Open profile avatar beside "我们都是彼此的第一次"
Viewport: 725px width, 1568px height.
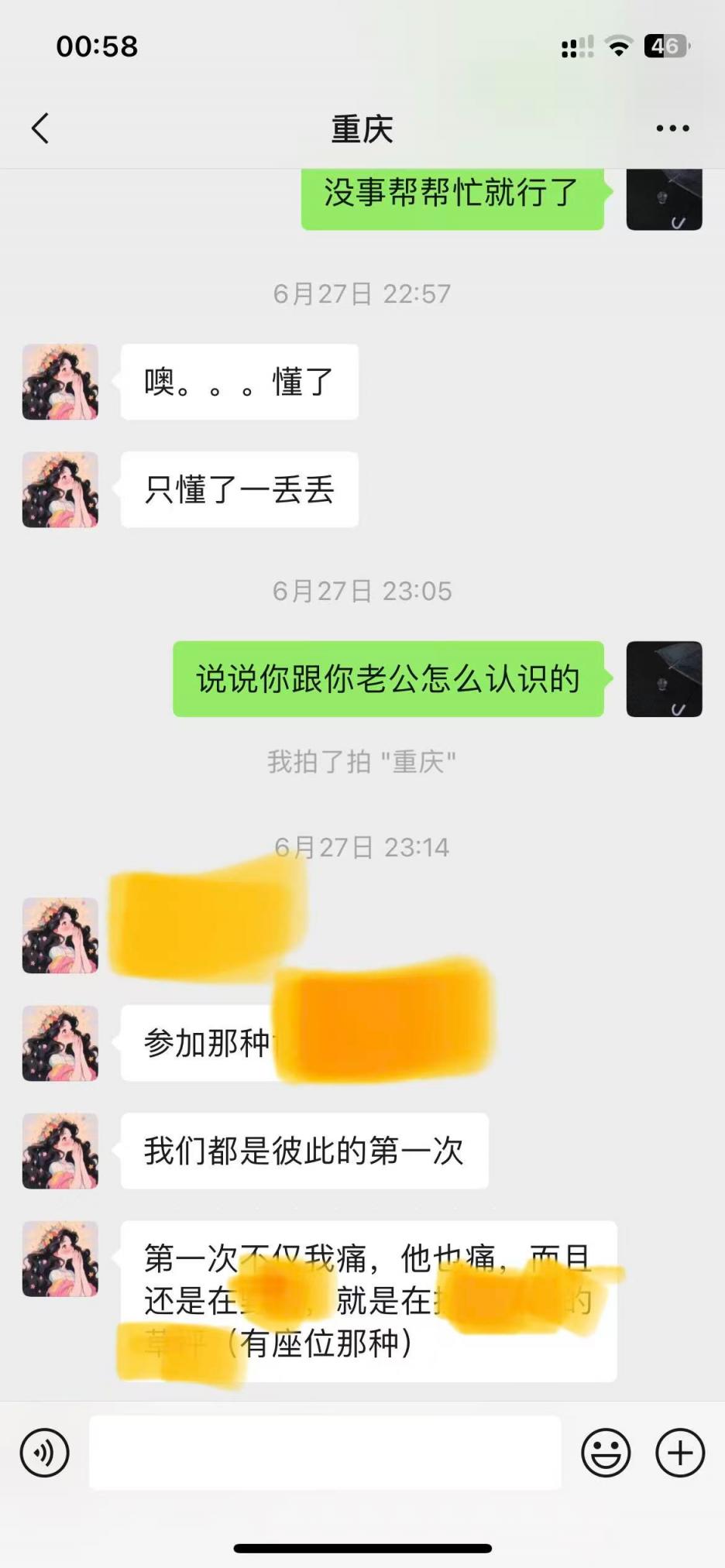(60, 1151)
